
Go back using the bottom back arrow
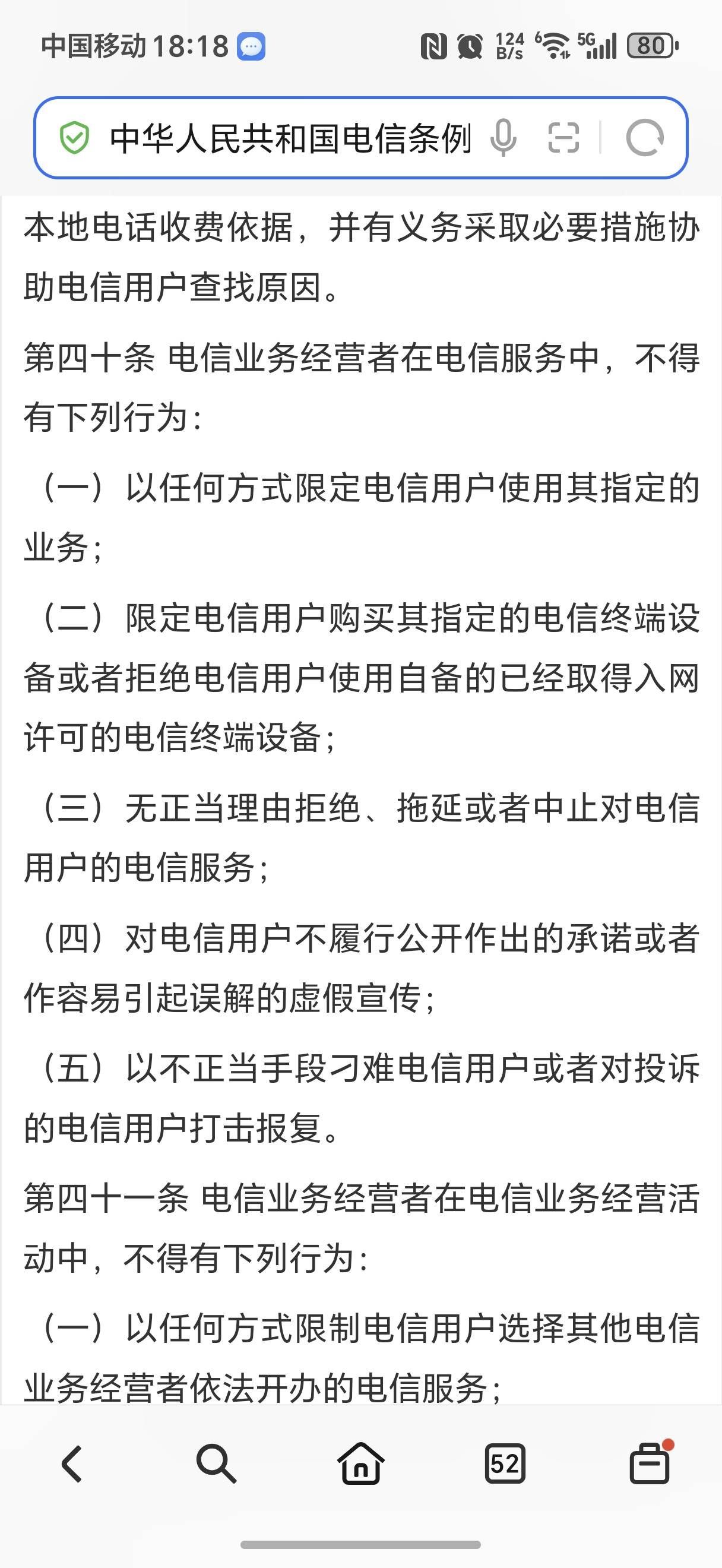(72, 1464)
